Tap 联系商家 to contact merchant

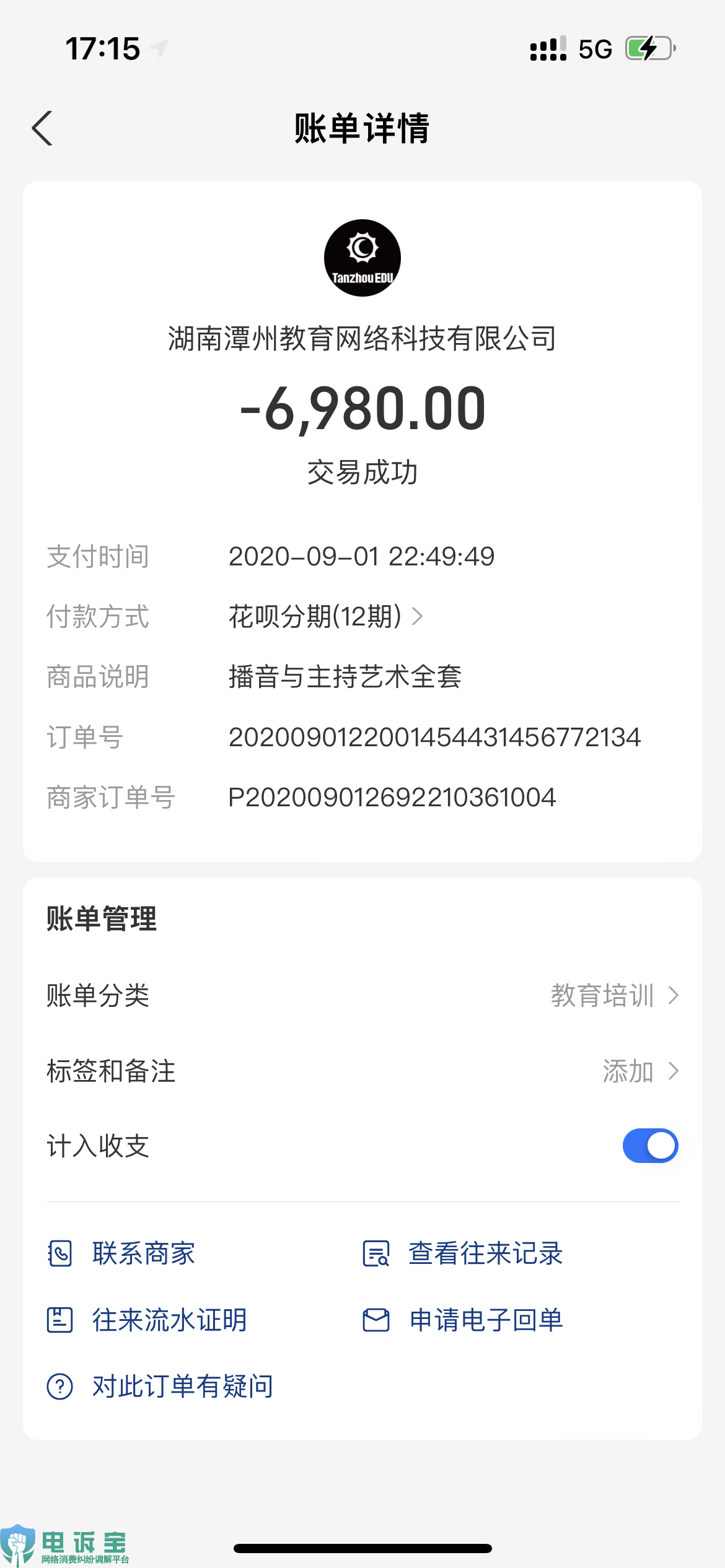(x=121, y=1253)
